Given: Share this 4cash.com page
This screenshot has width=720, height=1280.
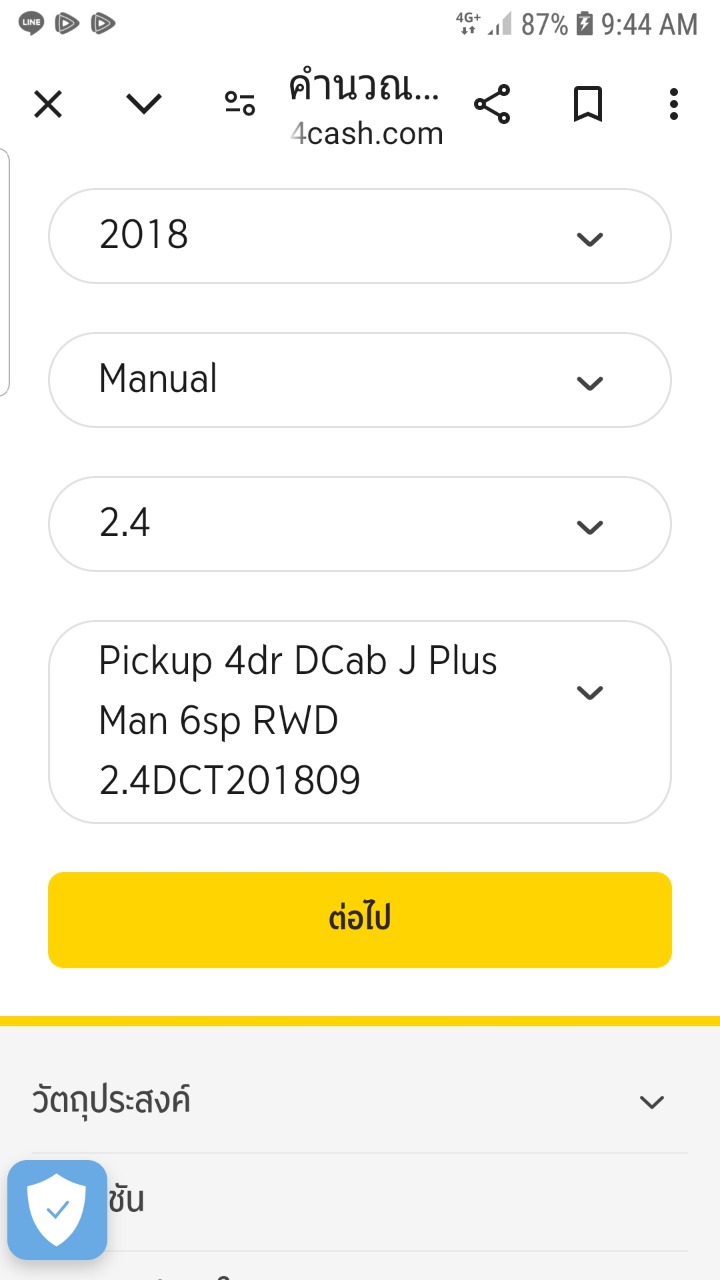Looking at the screenshot, I should (491, 104).
